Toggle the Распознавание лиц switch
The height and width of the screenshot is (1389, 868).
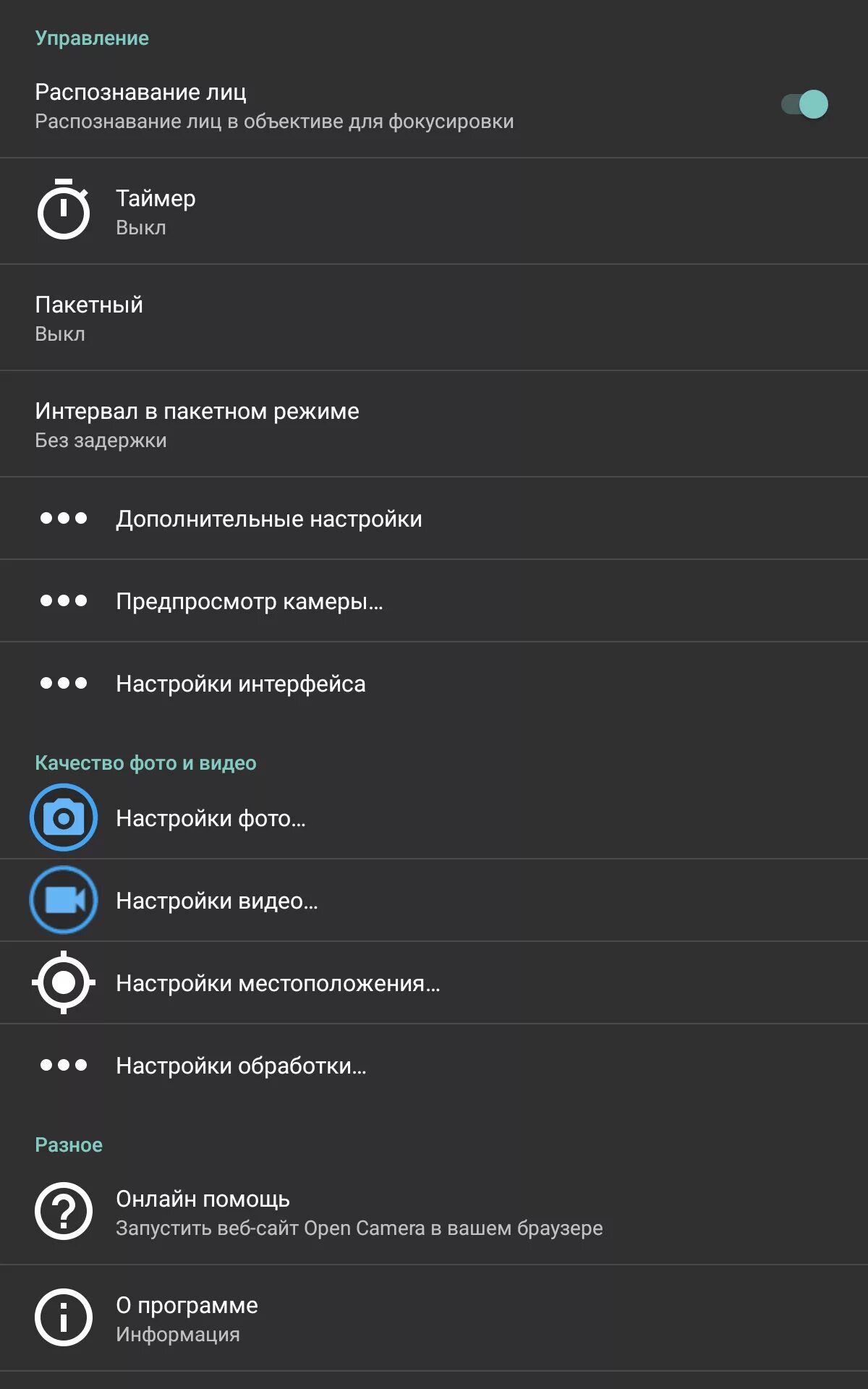click(x=804, y=104)
